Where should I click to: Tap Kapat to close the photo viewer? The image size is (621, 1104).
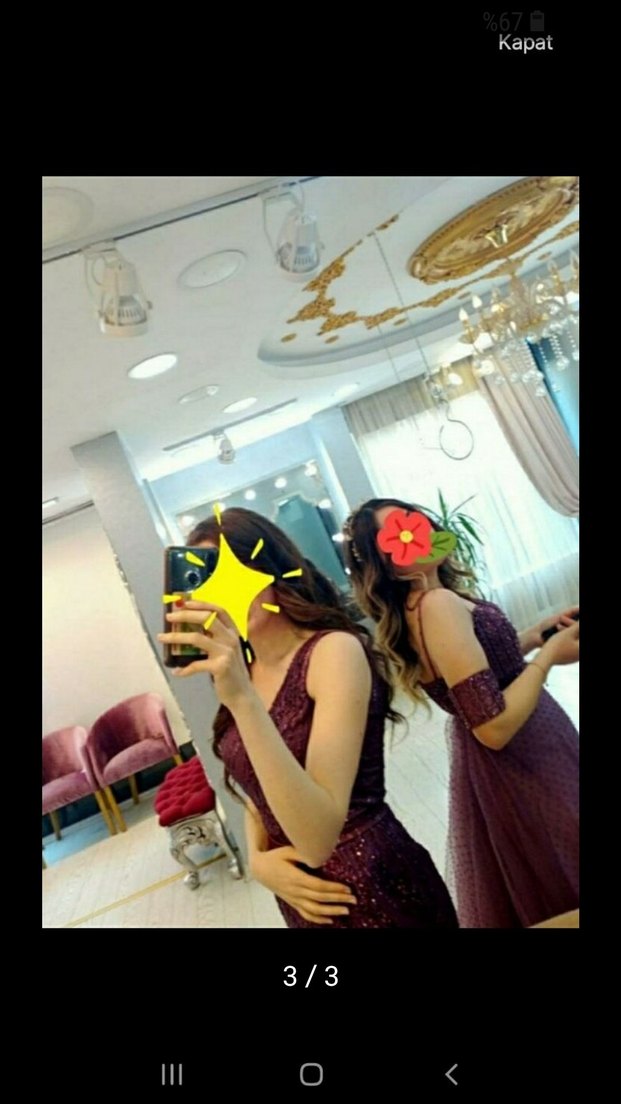pyautogui.click(x=525, y=43)
